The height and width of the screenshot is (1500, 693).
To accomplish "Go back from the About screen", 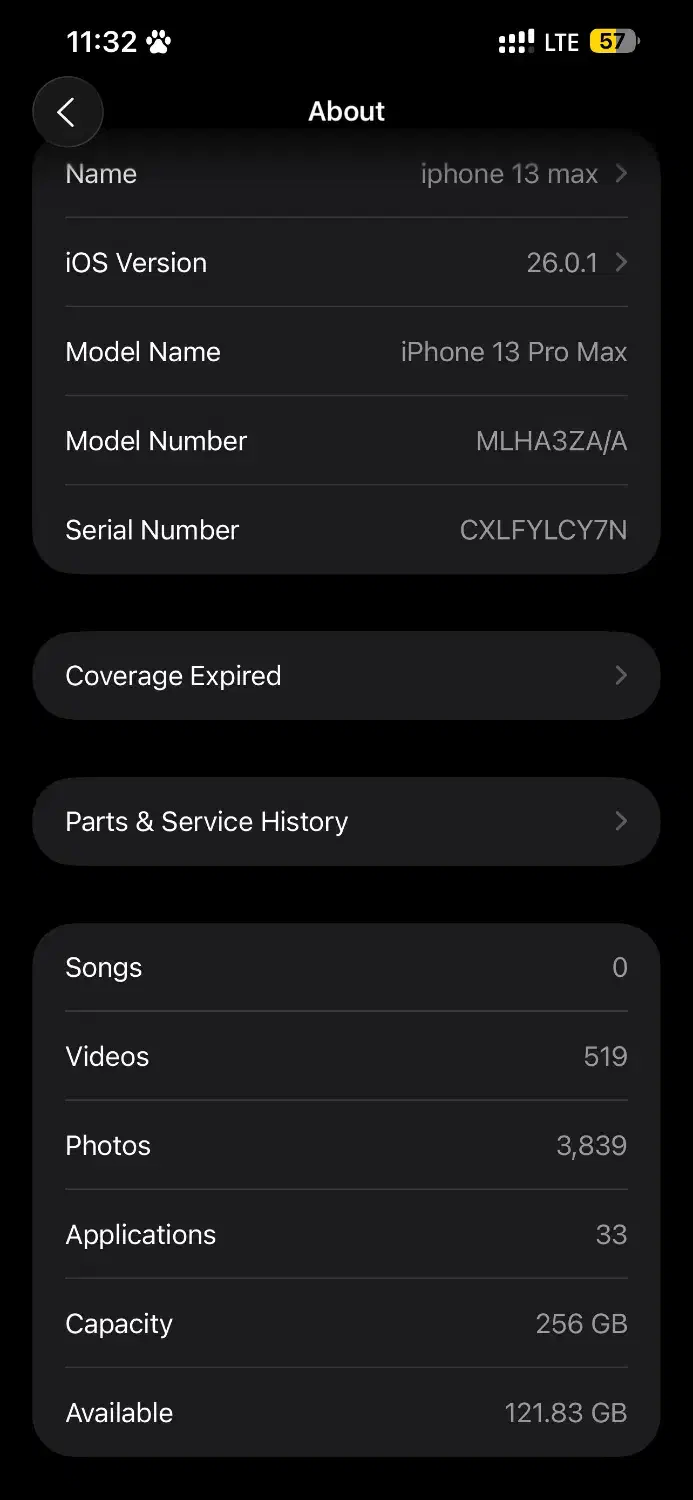I will click(67, 112).
